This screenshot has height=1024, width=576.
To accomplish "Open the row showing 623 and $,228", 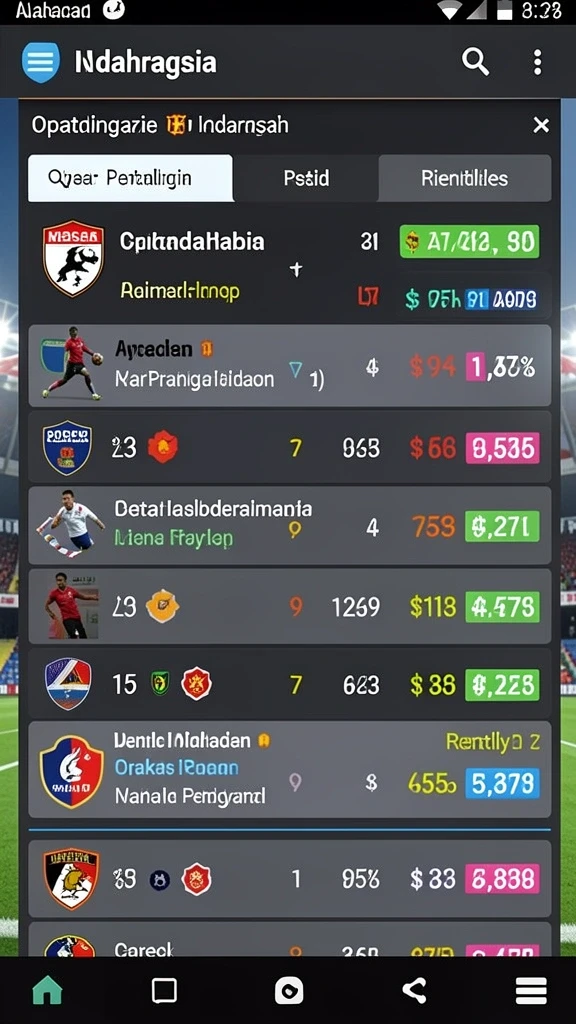I will pos(289,683).
